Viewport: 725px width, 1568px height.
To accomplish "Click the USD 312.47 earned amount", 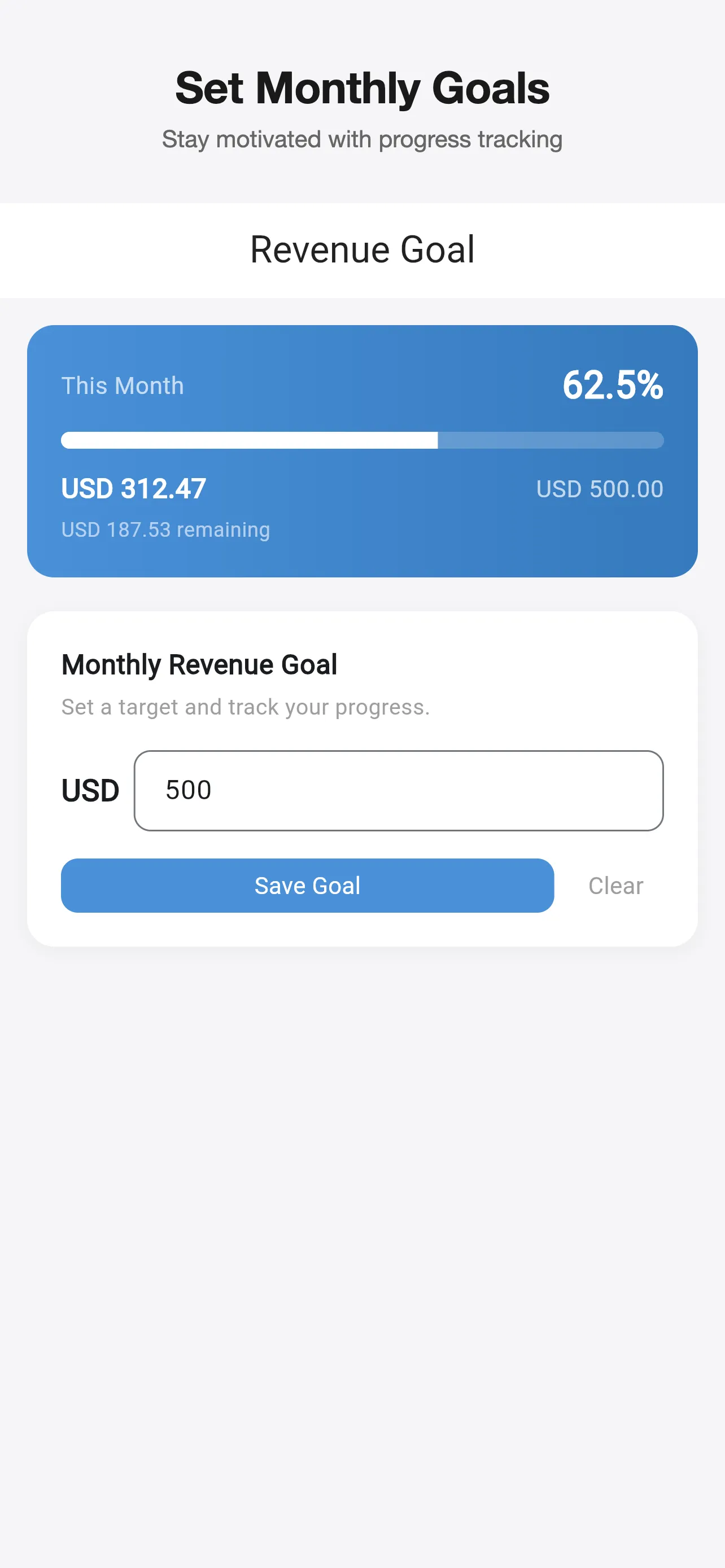I will [133, 488].
